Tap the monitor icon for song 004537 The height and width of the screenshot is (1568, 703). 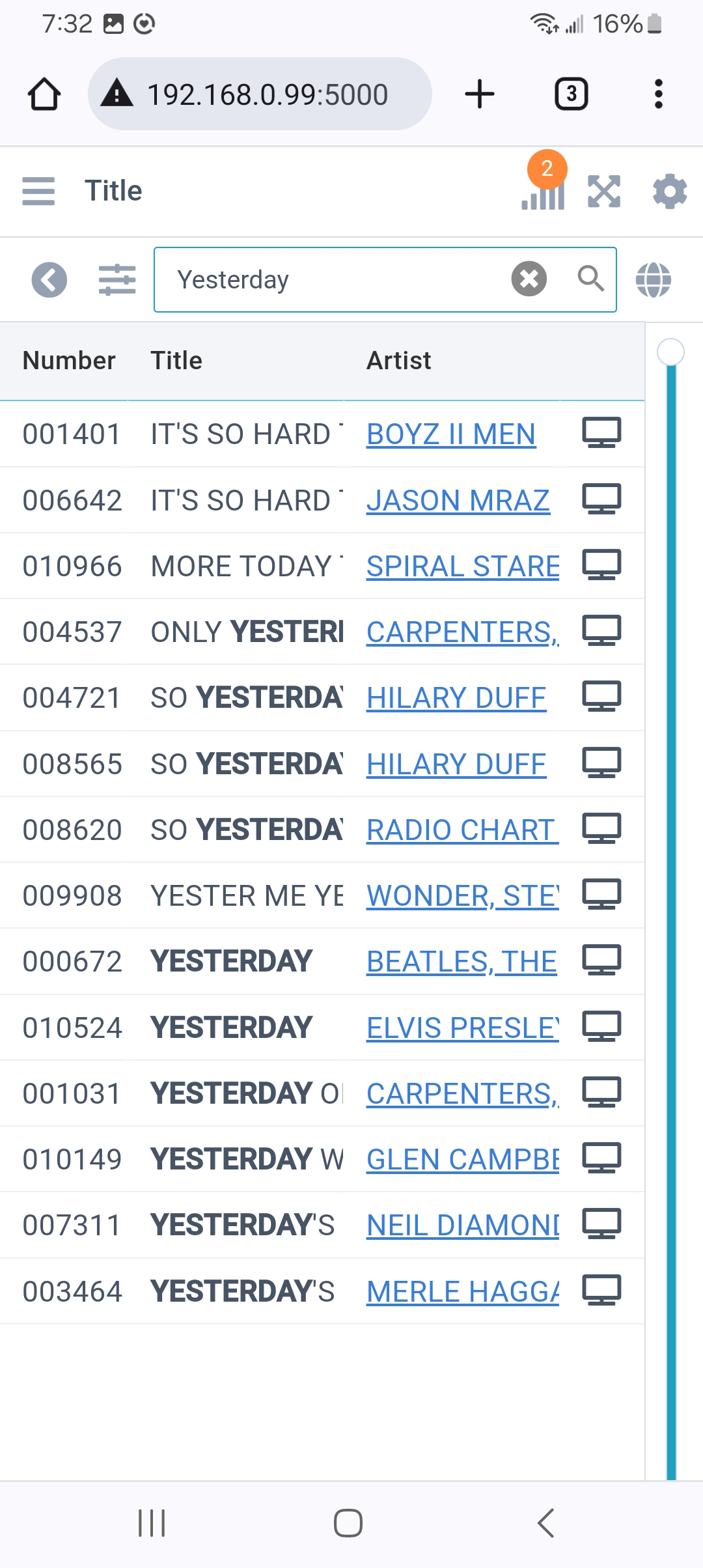(x=601, y=631)
